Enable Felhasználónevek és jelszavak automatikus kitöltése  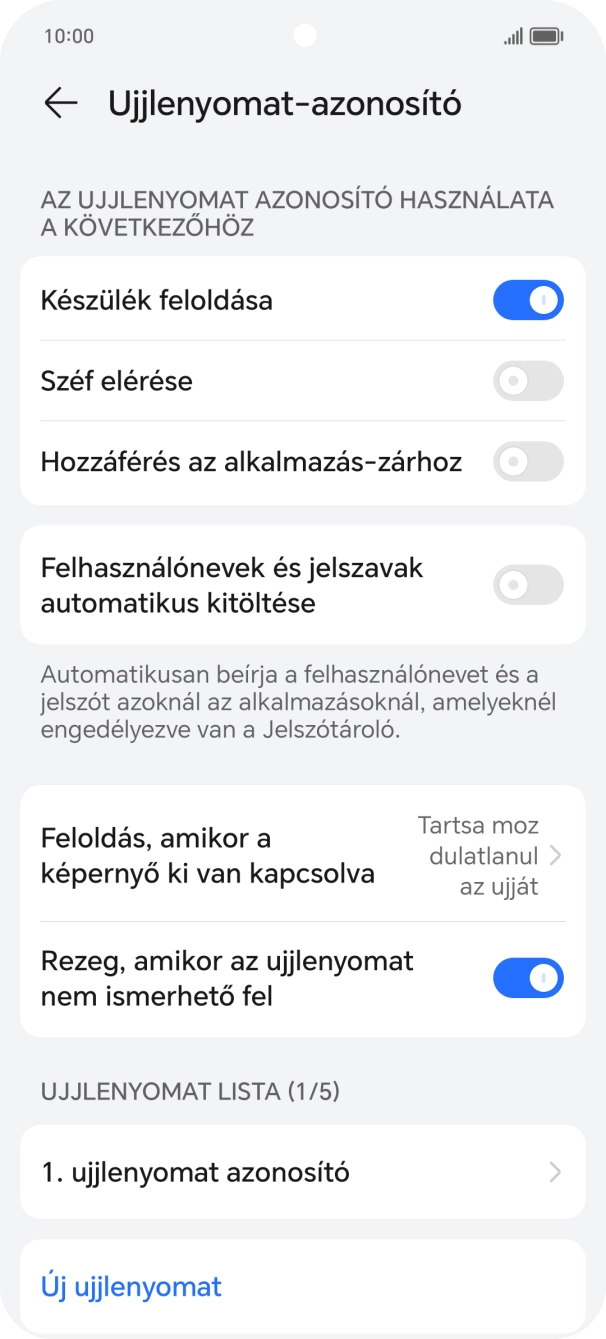pos(527,585)
